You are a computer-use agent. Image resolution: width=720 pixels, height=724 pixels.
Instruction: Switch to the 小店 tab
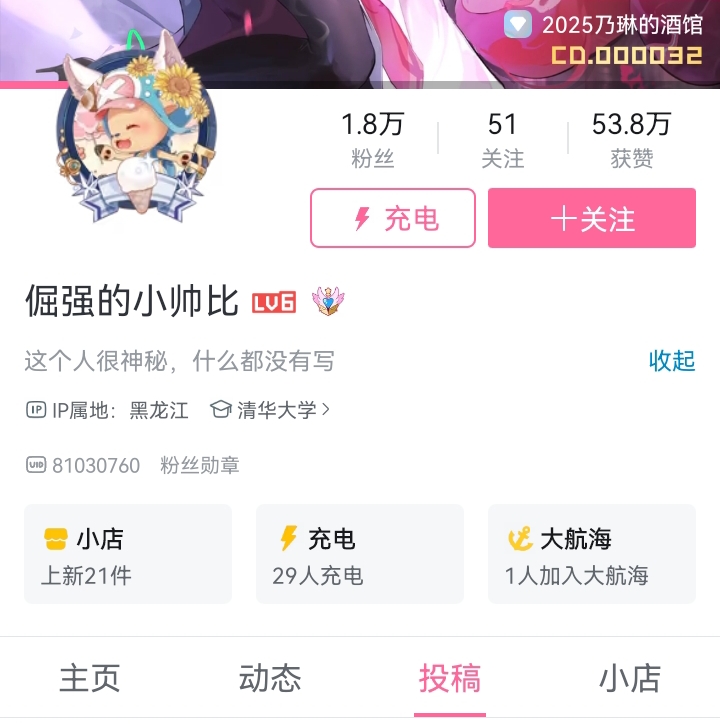(630, 678)
